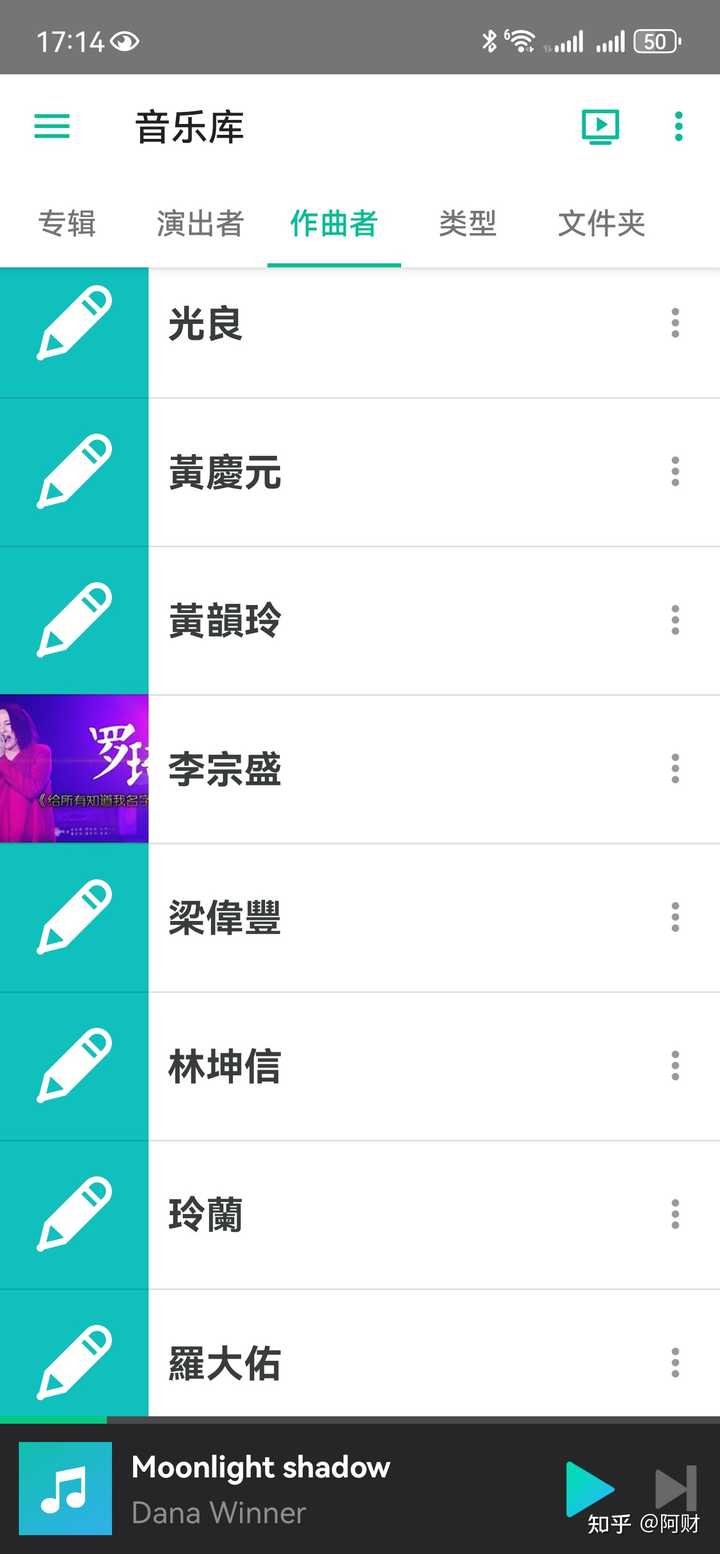Tap the cast-to-screen play icon
This screenshot has height=1554, width=720.
[x=601, y=127]
